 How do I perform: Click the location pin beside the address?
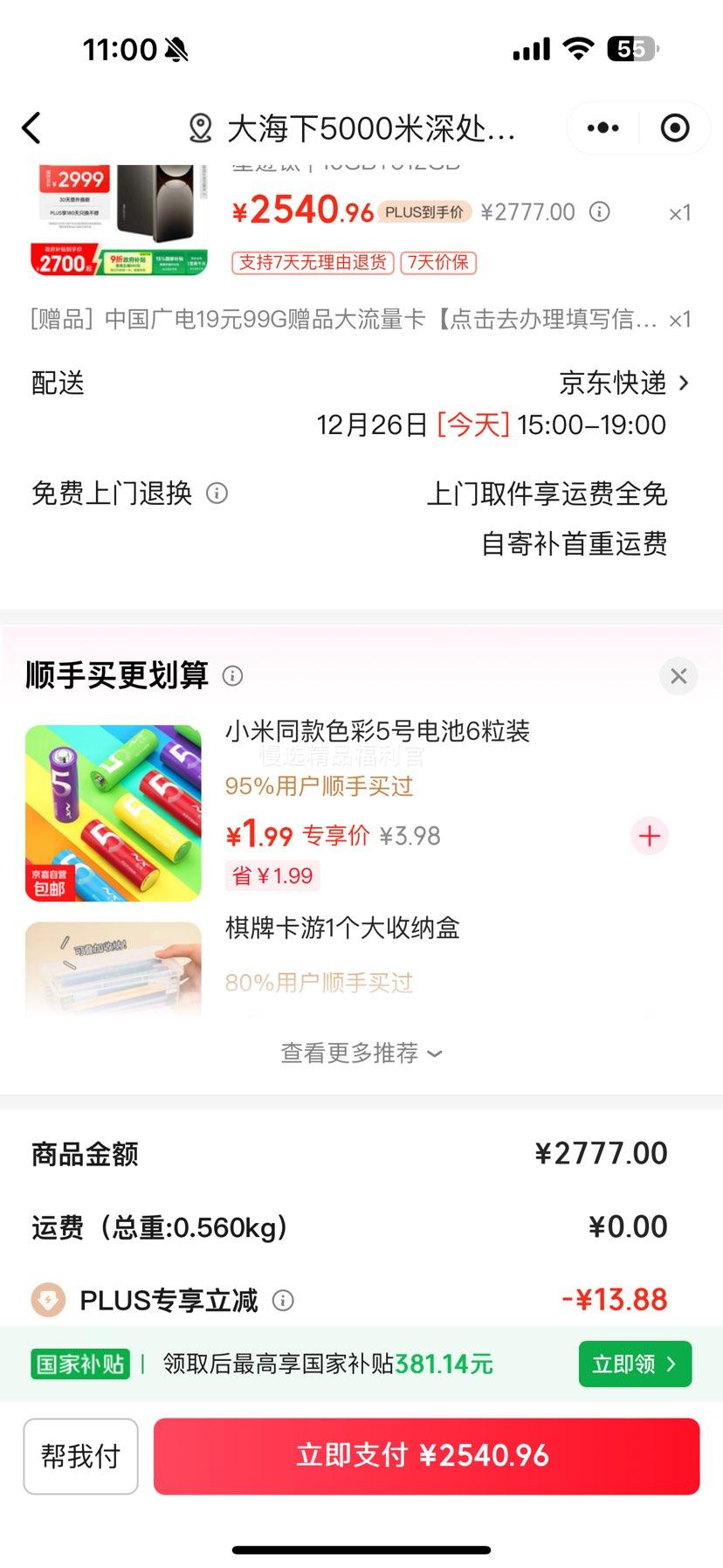click(201, 128)
